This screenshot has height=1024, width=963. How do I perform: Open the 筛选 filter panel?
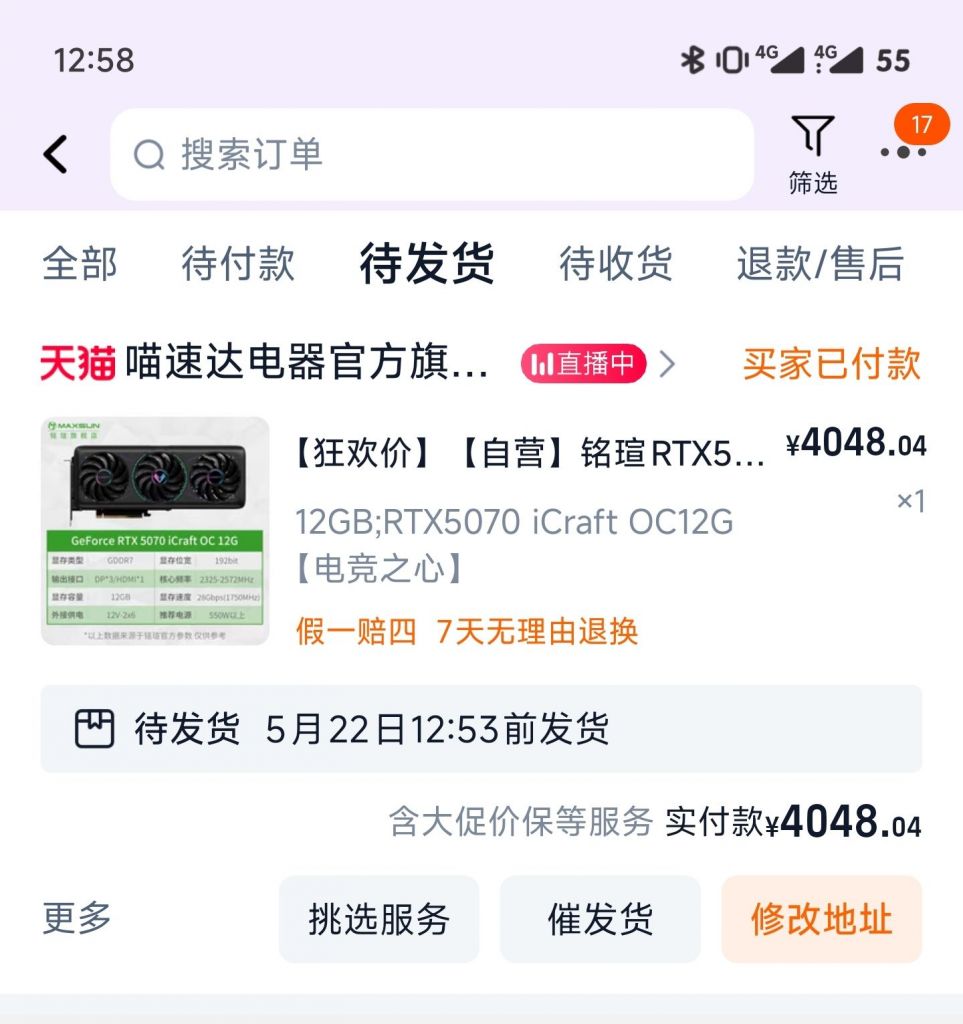[x=812, y=152]
